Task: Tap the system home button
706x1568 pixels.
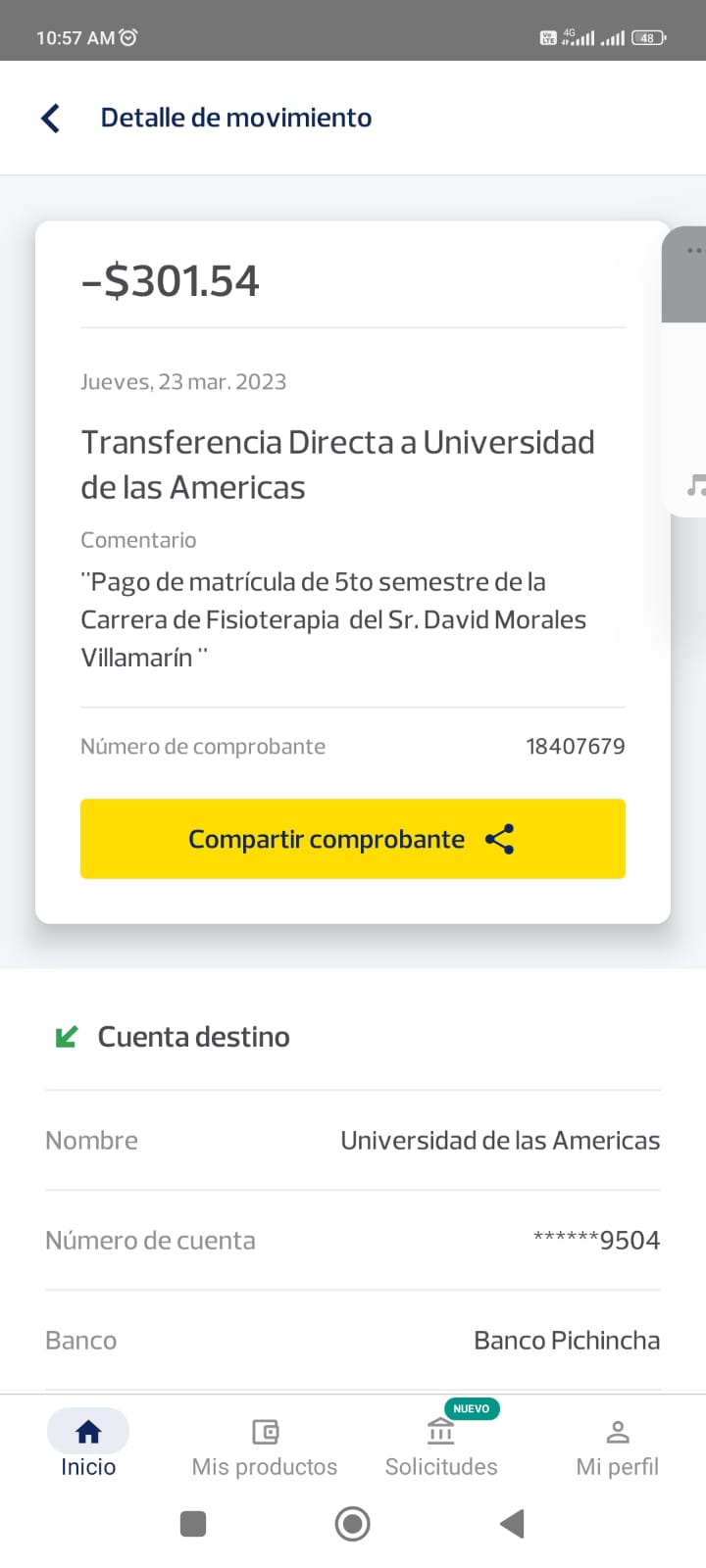Action: (x=352, y=1524)
